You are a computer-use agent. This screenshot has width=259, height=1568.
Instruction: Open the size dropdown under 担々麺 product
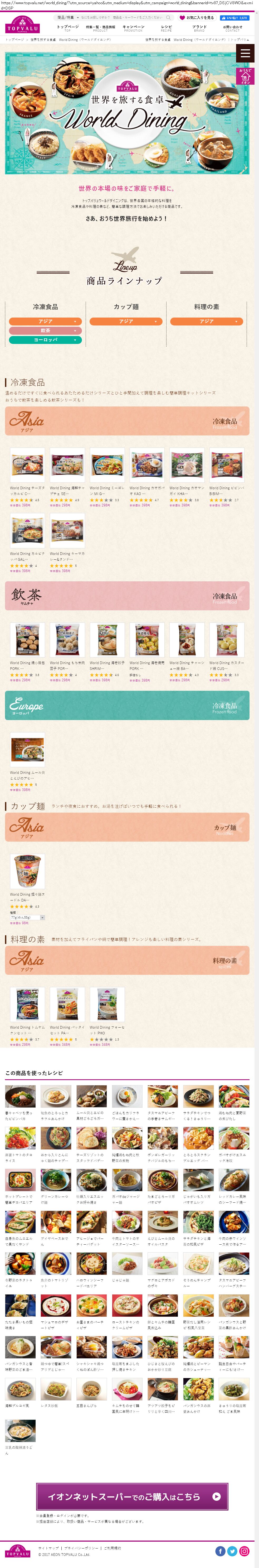click(x=27, y=917)
